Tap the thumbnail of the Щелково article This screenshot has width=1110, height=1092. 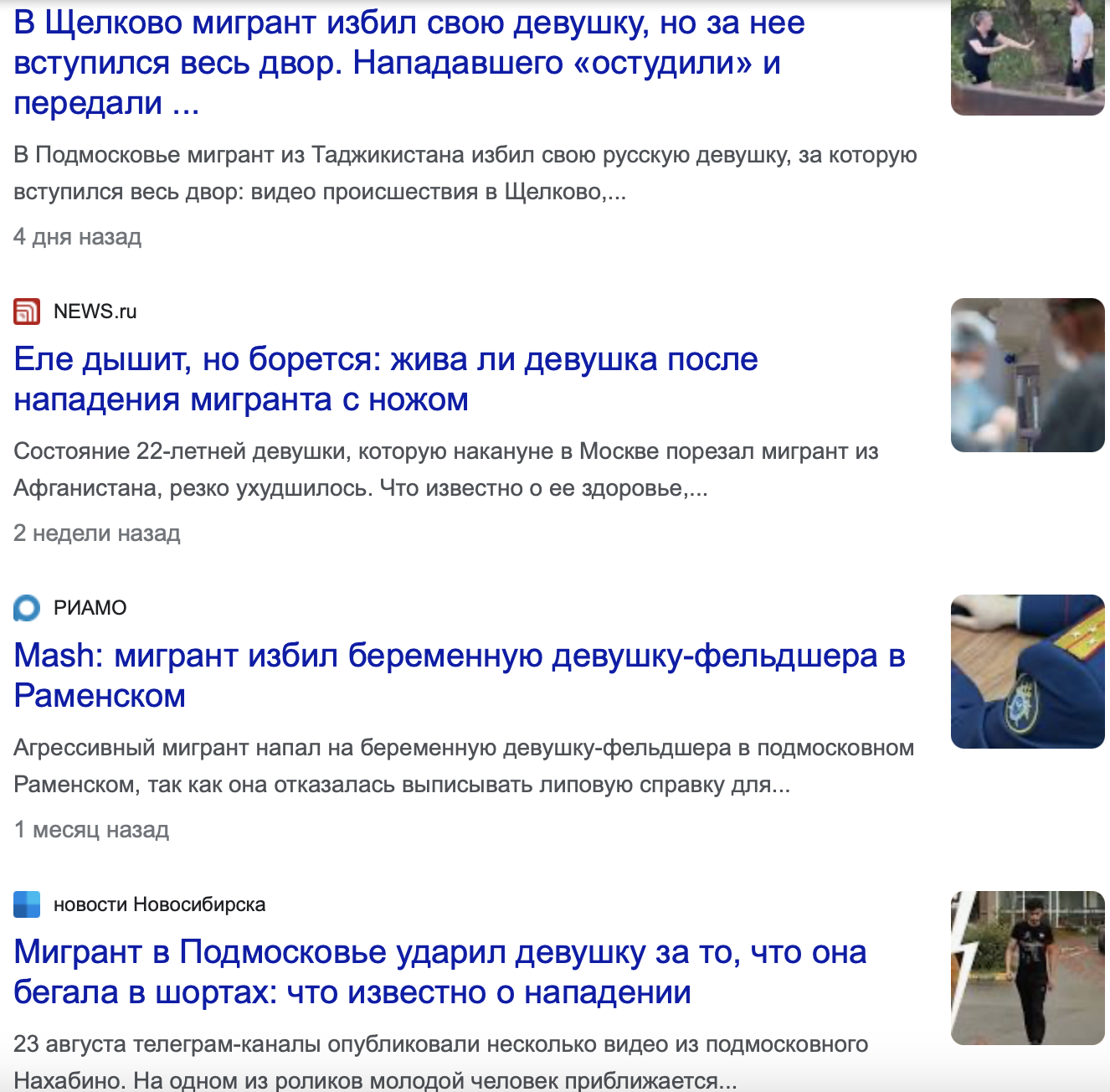coord(1027,57)
